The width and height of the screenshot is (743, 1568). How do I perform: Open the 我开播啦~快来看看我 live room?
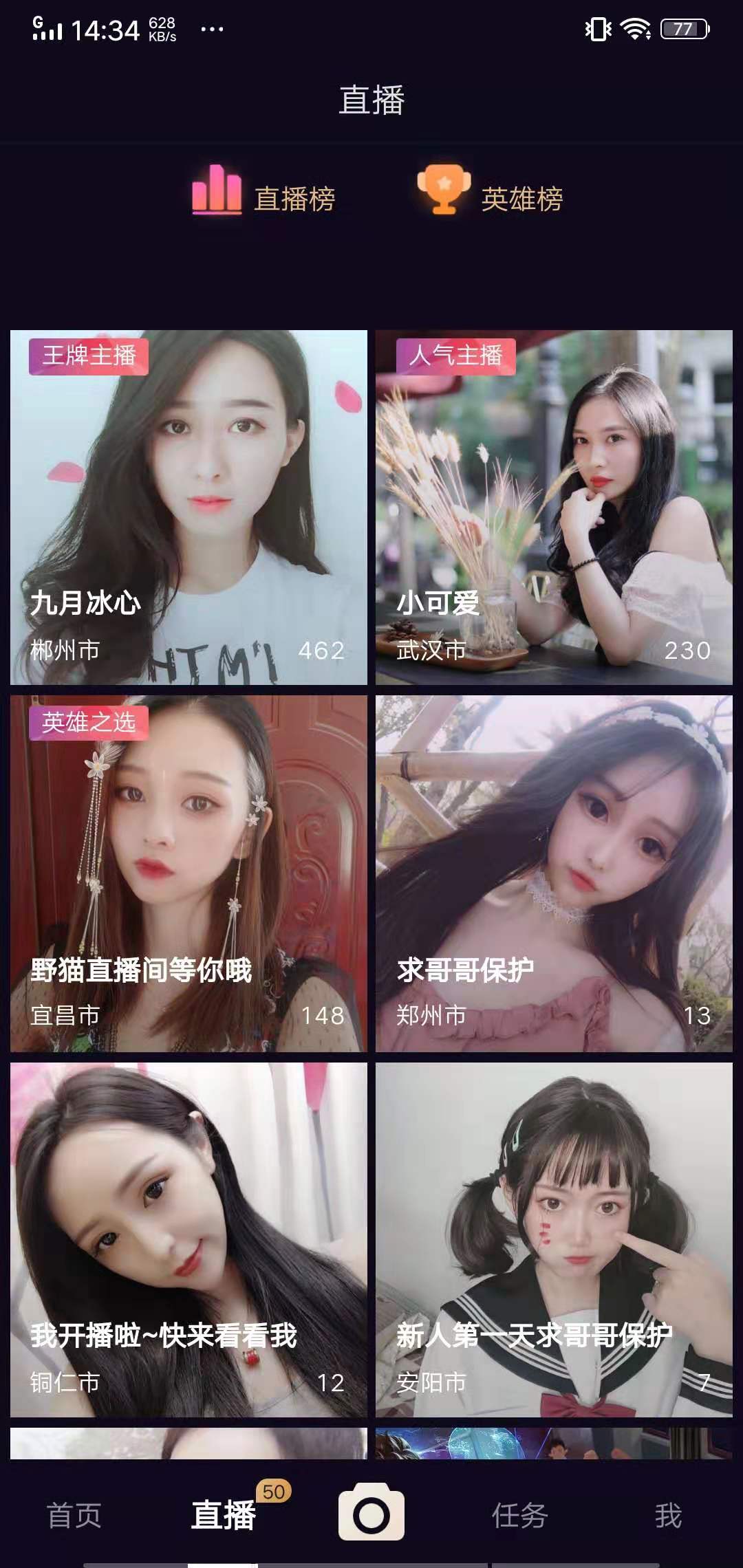click(x=189, y=1239)
